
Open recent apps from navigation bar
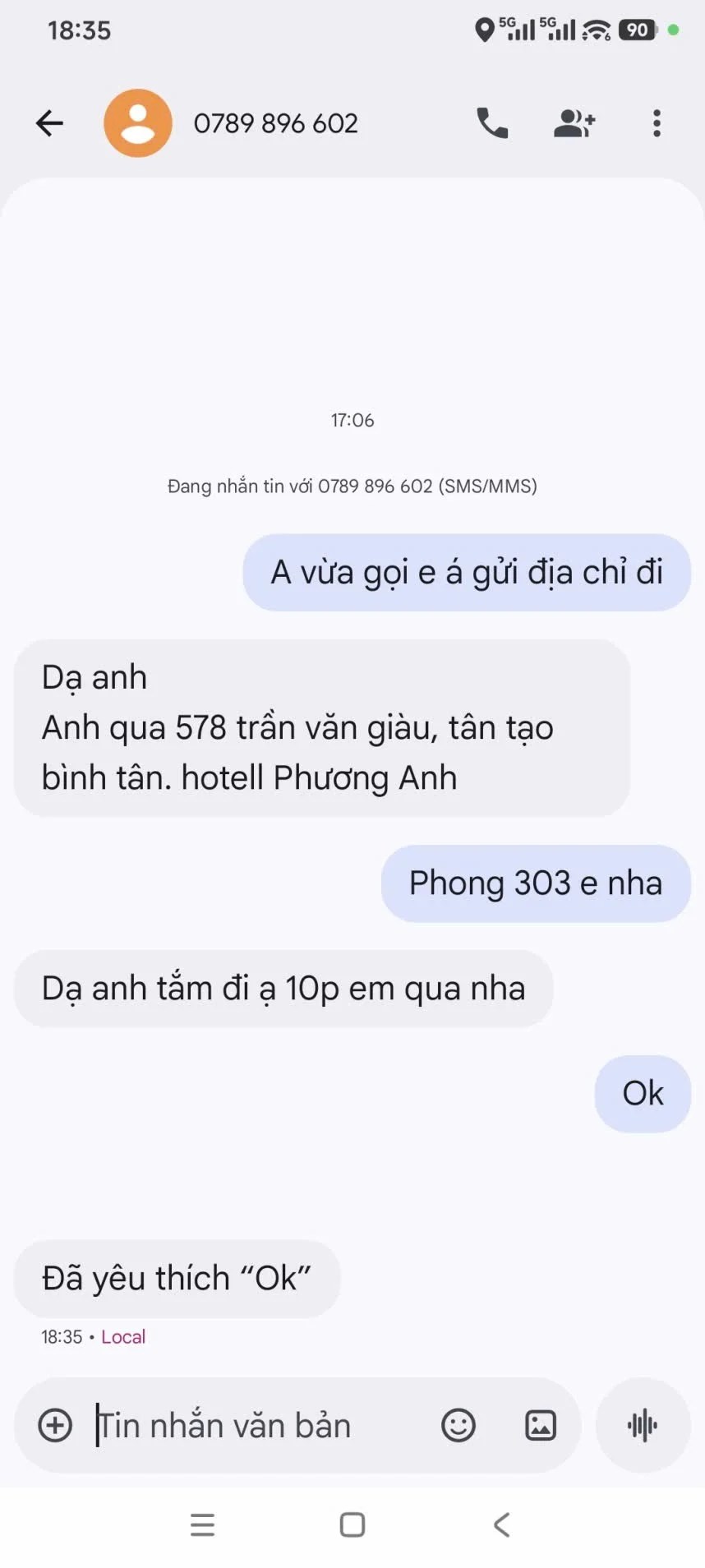click(x=202, y=1525)
